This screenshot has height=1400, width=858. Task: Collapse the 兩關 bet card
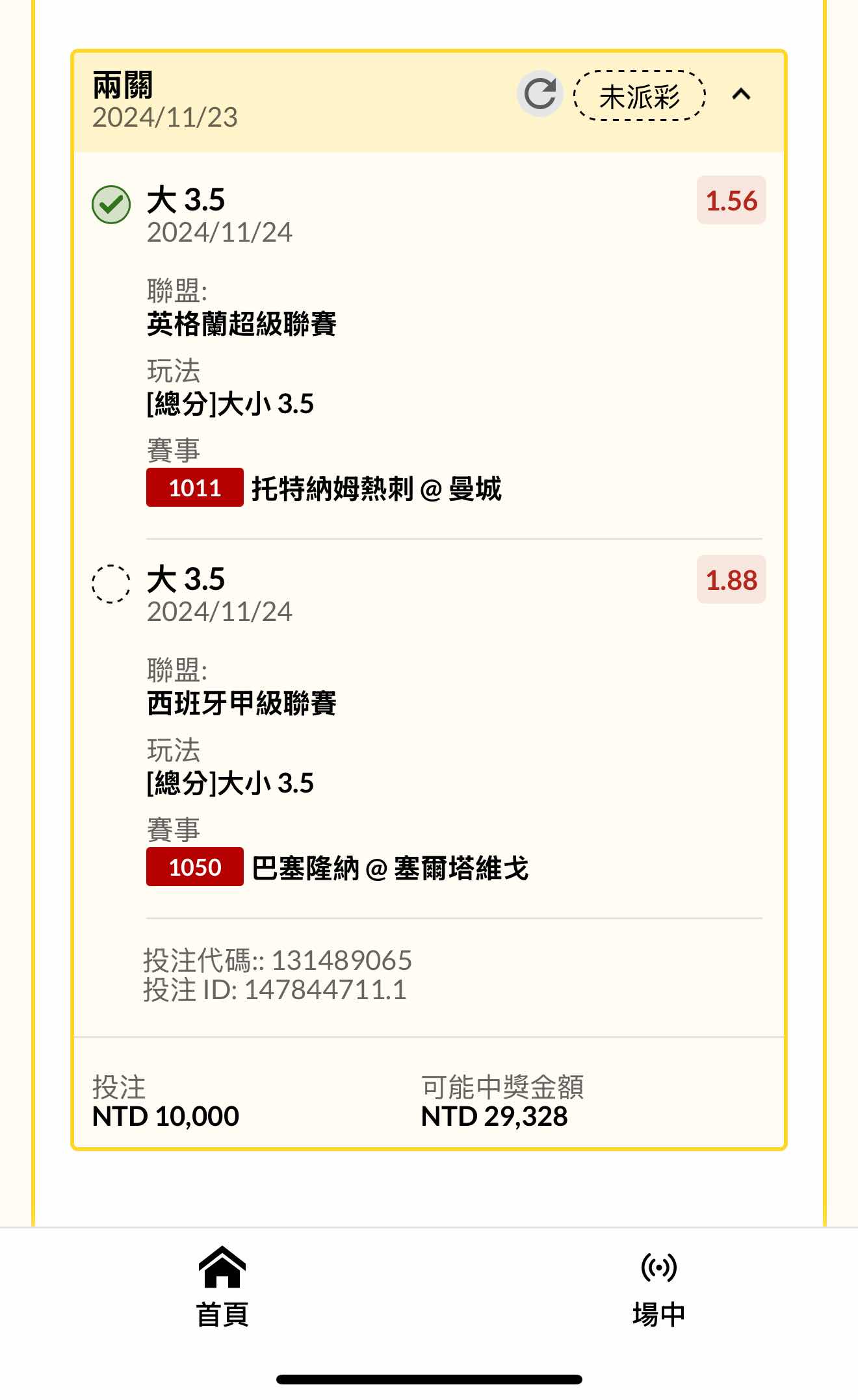741,95
